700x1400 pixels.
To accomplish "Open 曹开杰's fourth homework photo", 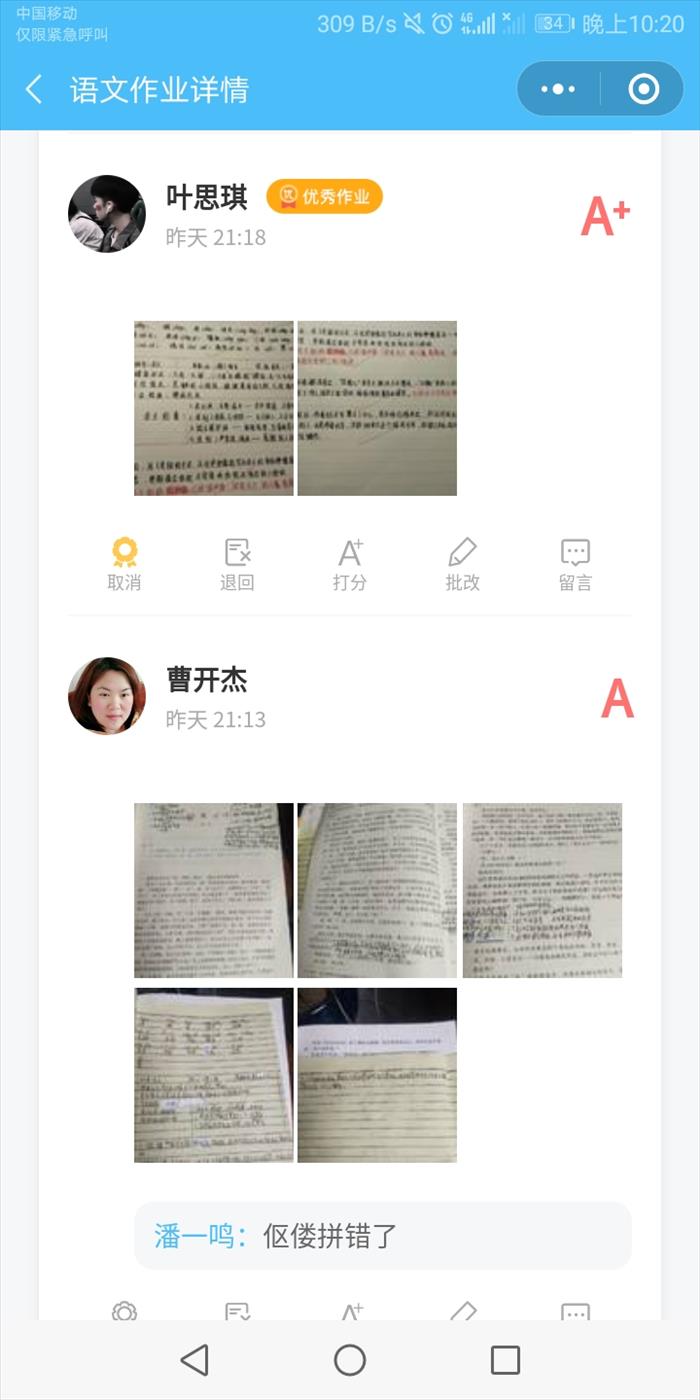I will (x=214, y=1075).
